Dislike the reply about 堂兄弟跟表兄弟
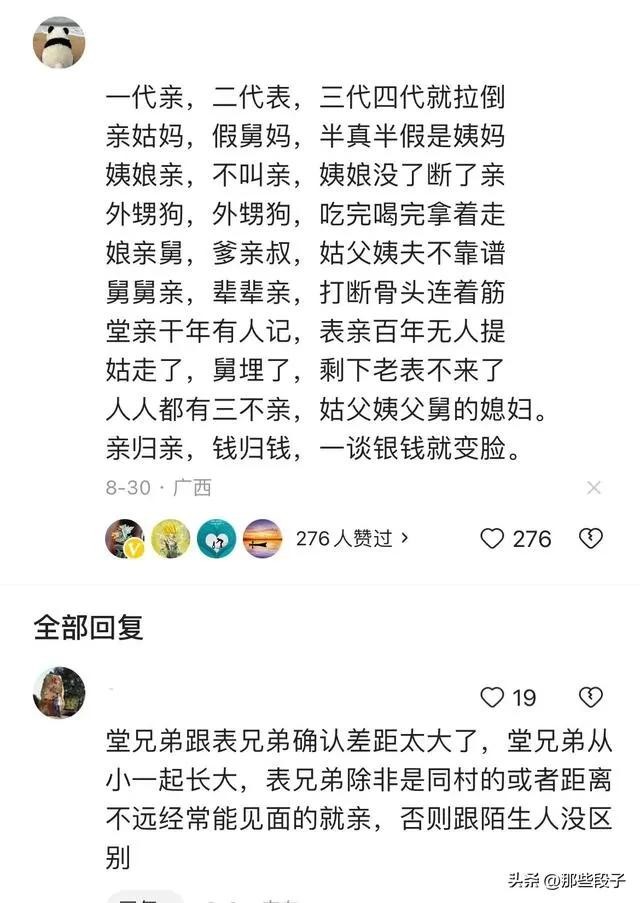The height and width of the screenshot is (903, 640). tap(590, 696)
